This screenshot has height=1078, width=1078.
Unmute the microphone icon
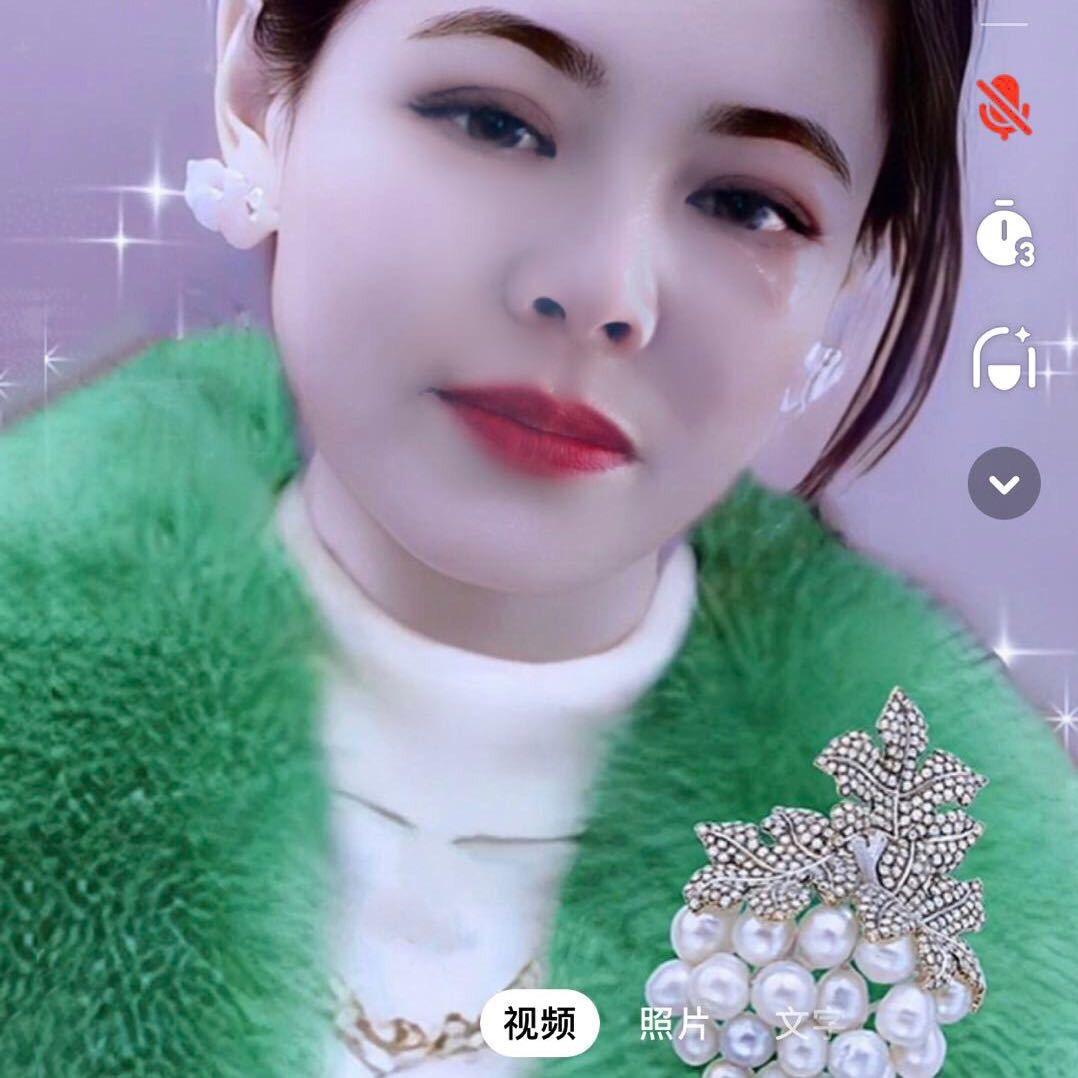click(x=1003, y=106)
